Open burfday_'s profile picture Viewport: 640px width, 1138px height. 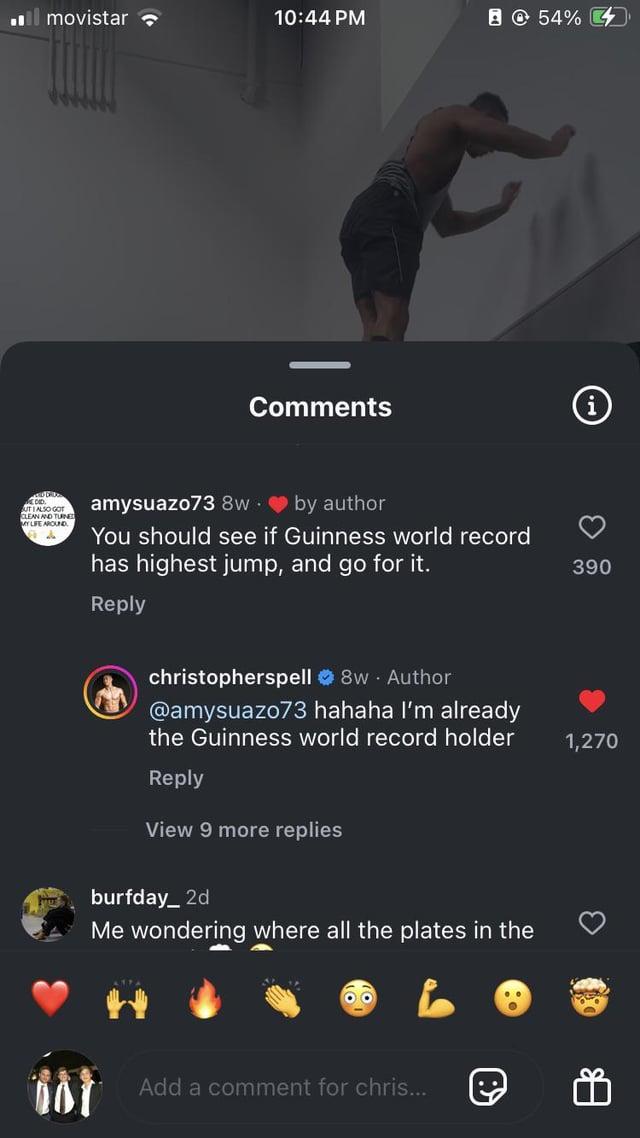[x=49, y=913]
